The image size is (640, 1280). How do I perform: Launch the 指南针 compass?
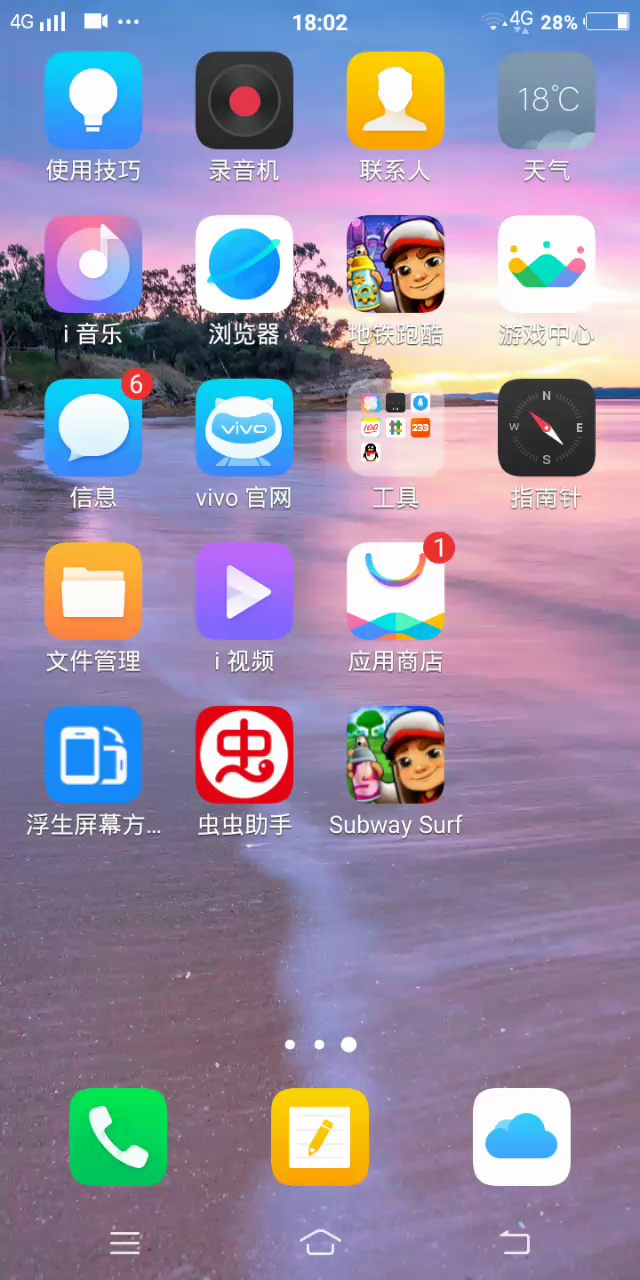pos(546,427)
